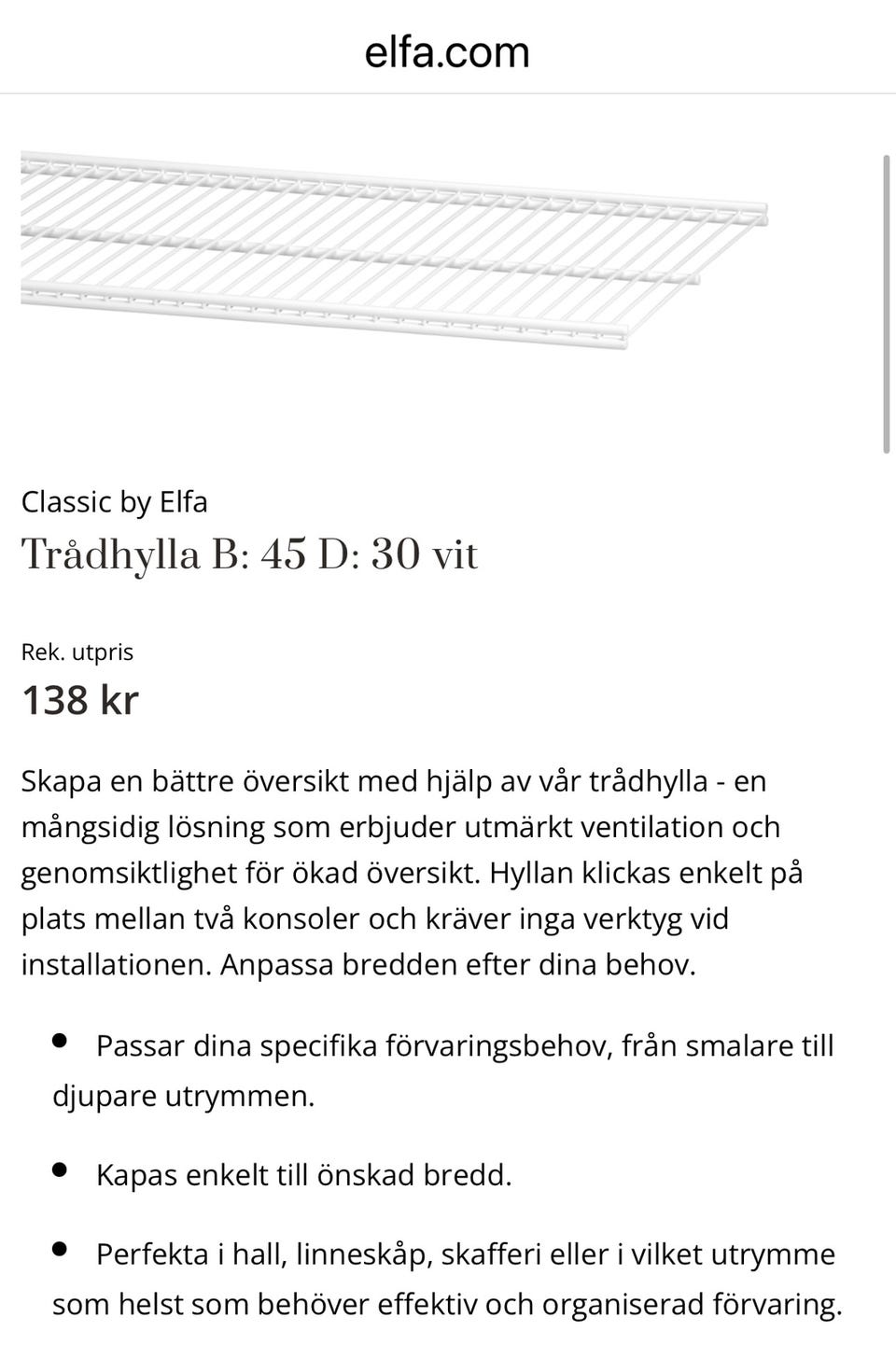896x1345 pixels.
Task: Select the Classic by Elfa brand link
Action: (115, 502)
